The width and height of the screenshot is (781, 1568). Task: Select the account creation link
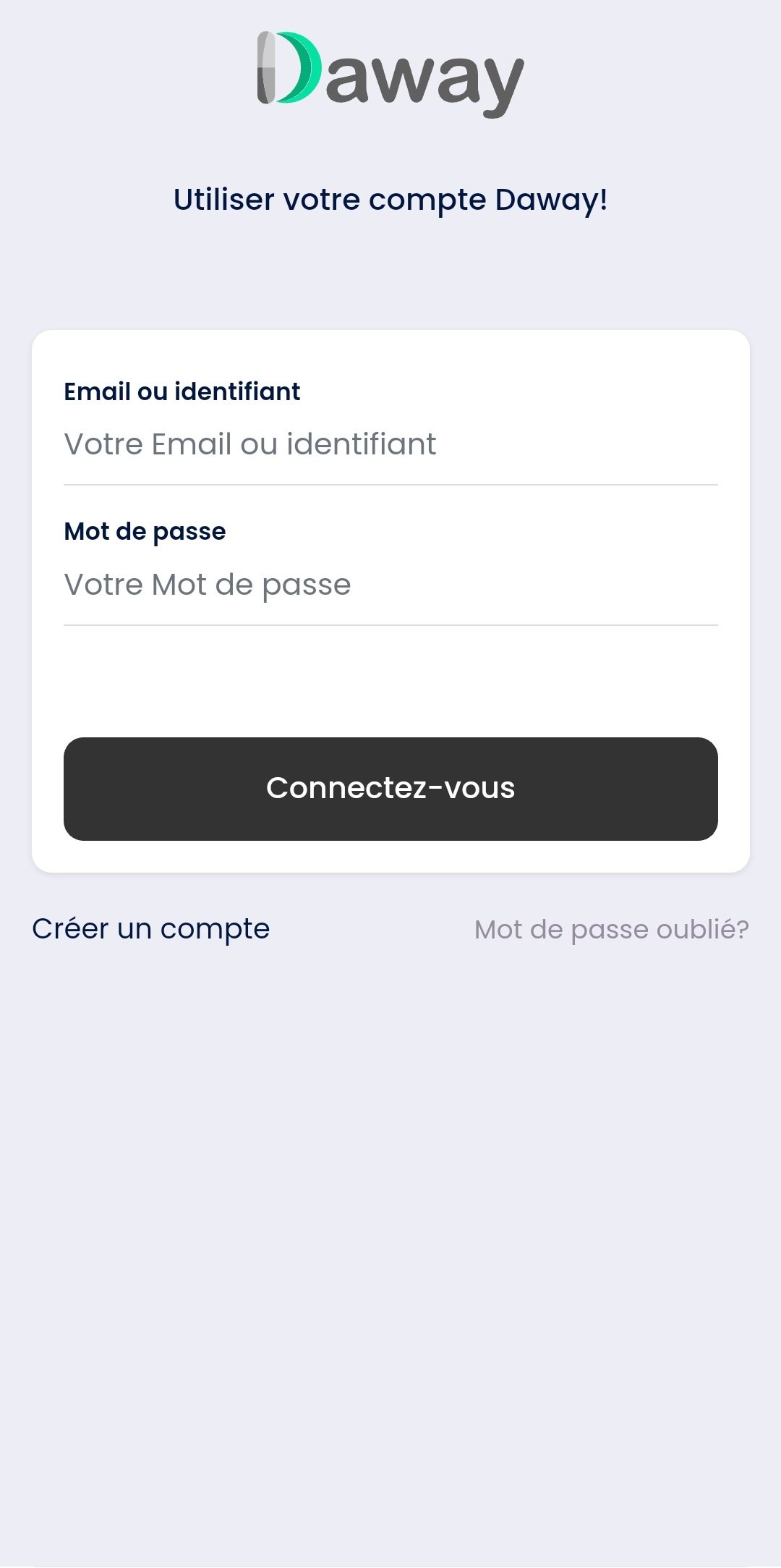click(151, 928)
